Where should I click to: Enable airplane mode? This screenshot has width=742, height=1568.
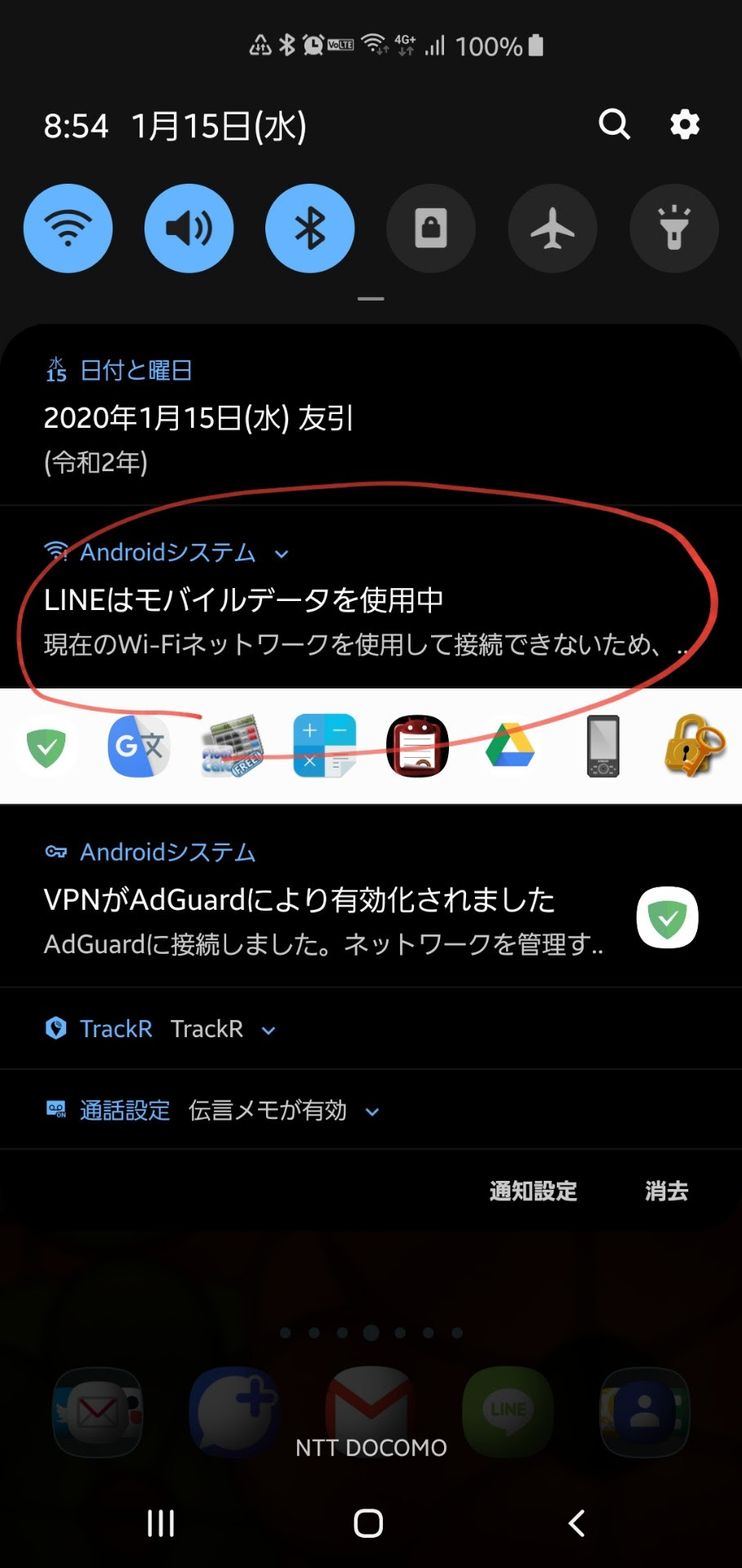552,228
